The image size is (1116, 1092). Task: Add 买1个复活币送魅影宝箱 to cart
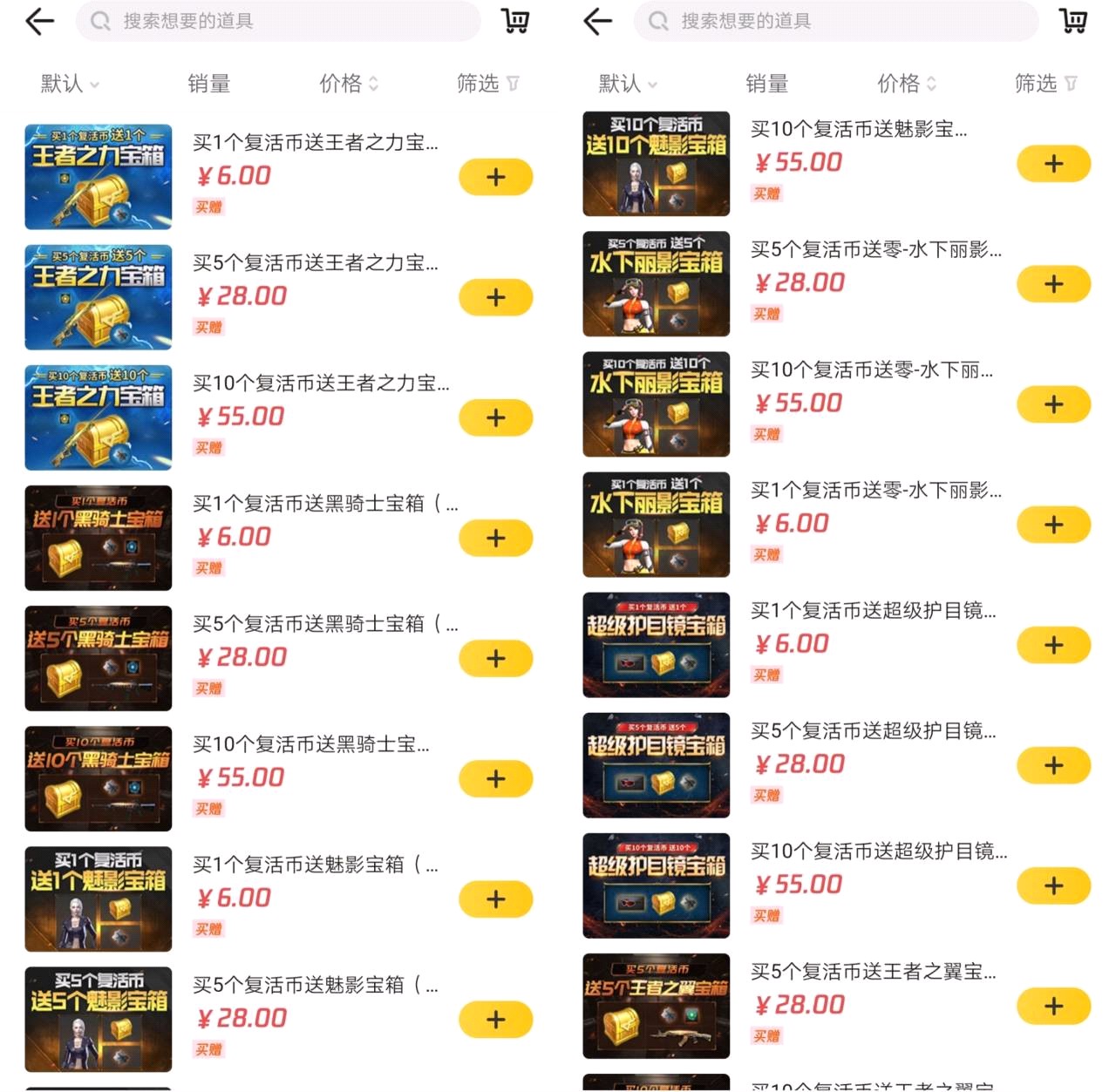click(x=495, y=899)
